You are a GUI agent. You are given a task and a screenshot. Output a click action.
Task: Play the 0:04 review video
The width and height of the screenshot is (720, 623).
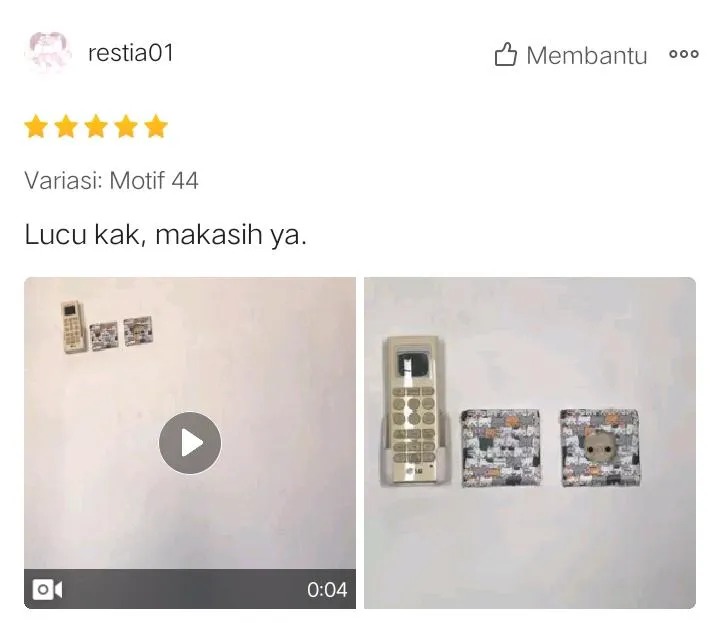click(x=190, y=442)
